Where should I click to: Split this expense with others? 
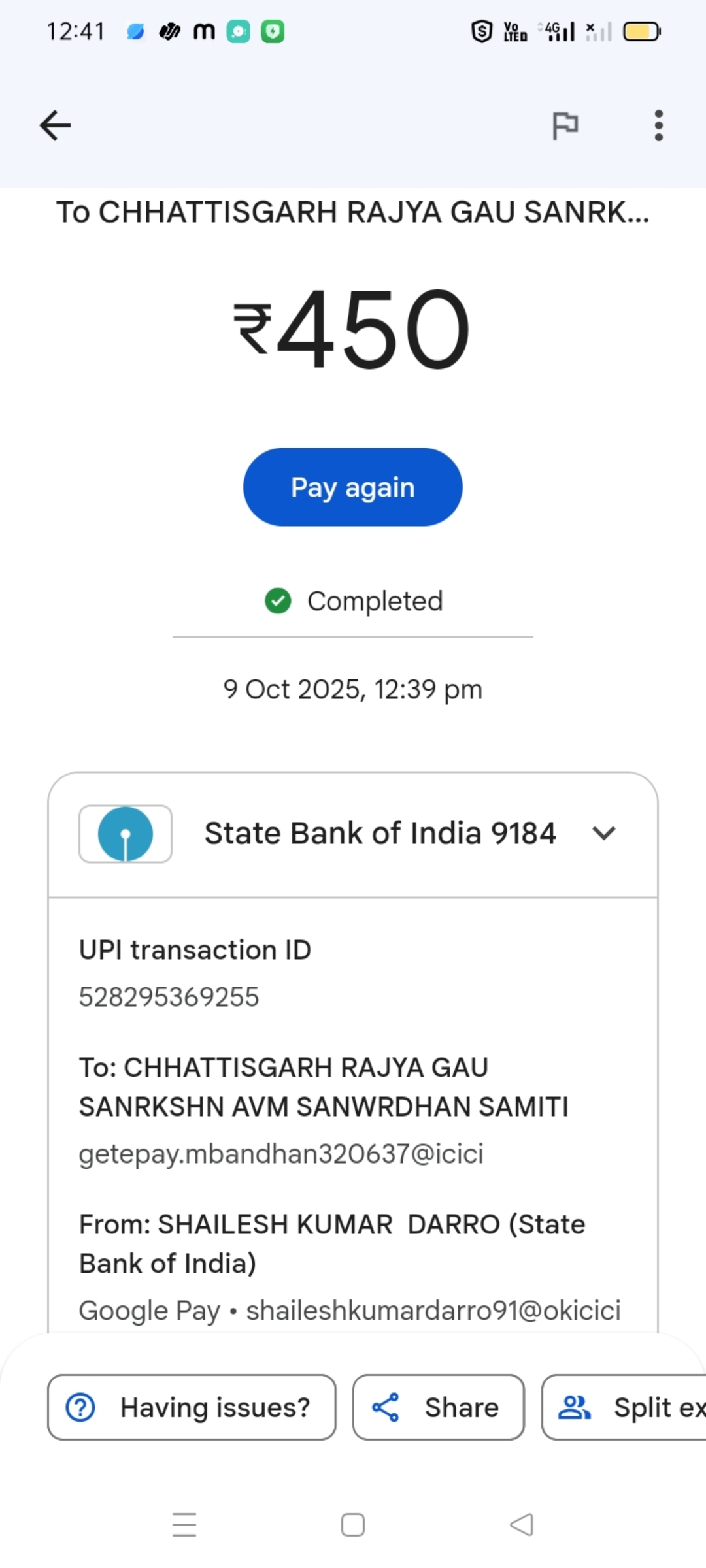[x=626, y=1407]
